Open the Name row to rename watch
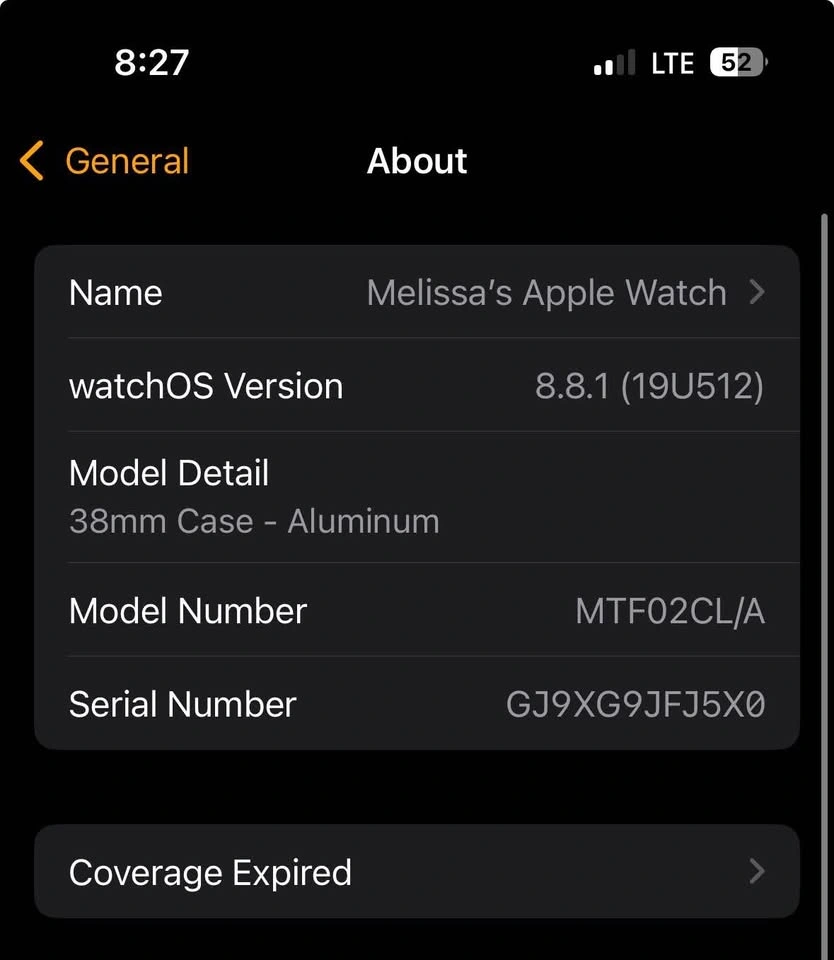The image size is (834, 960). (417, 292)
